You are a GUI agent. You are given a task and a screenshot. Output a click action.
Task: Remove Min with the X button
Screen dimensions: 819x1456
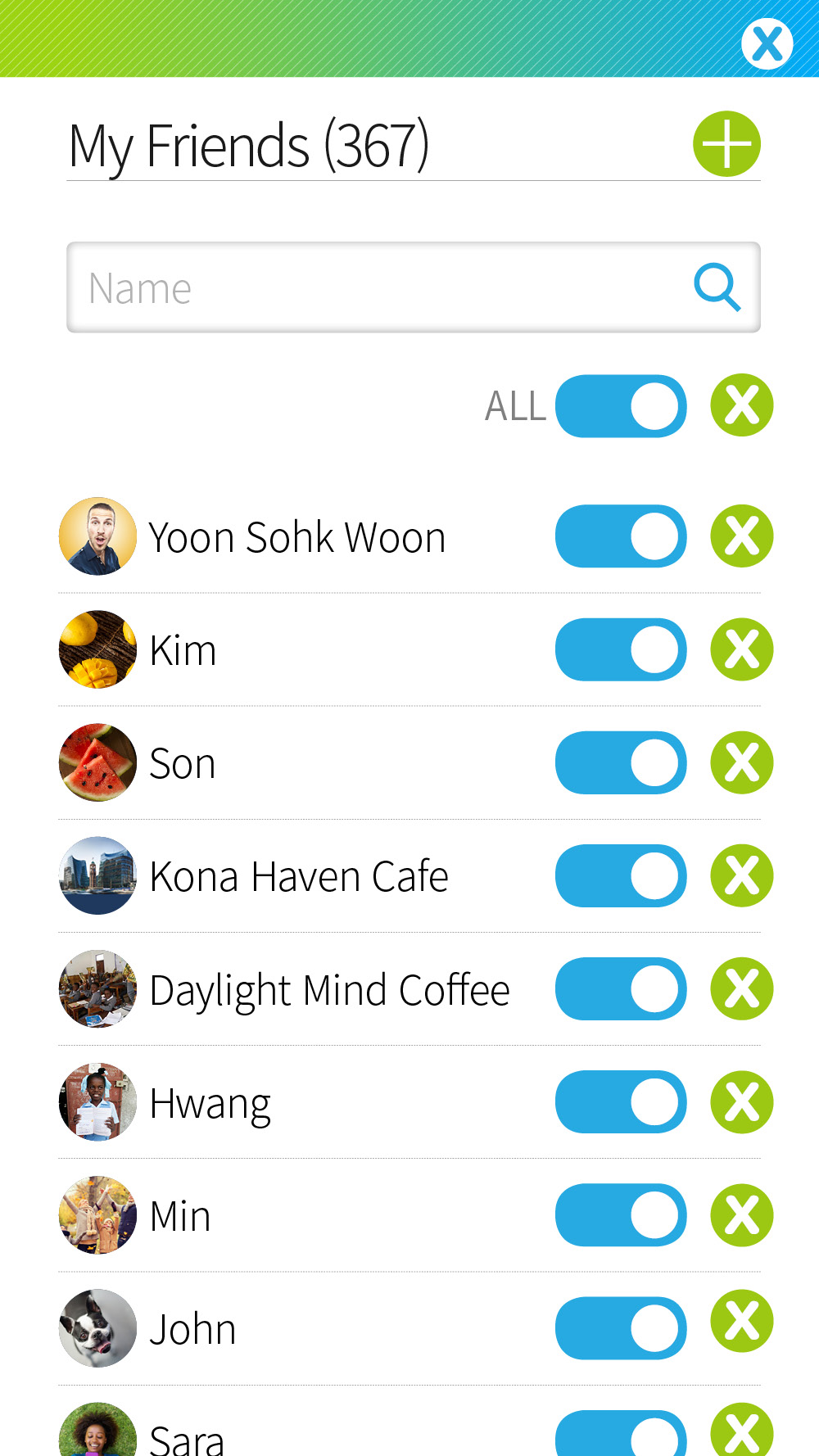[x=742, y=1215]
